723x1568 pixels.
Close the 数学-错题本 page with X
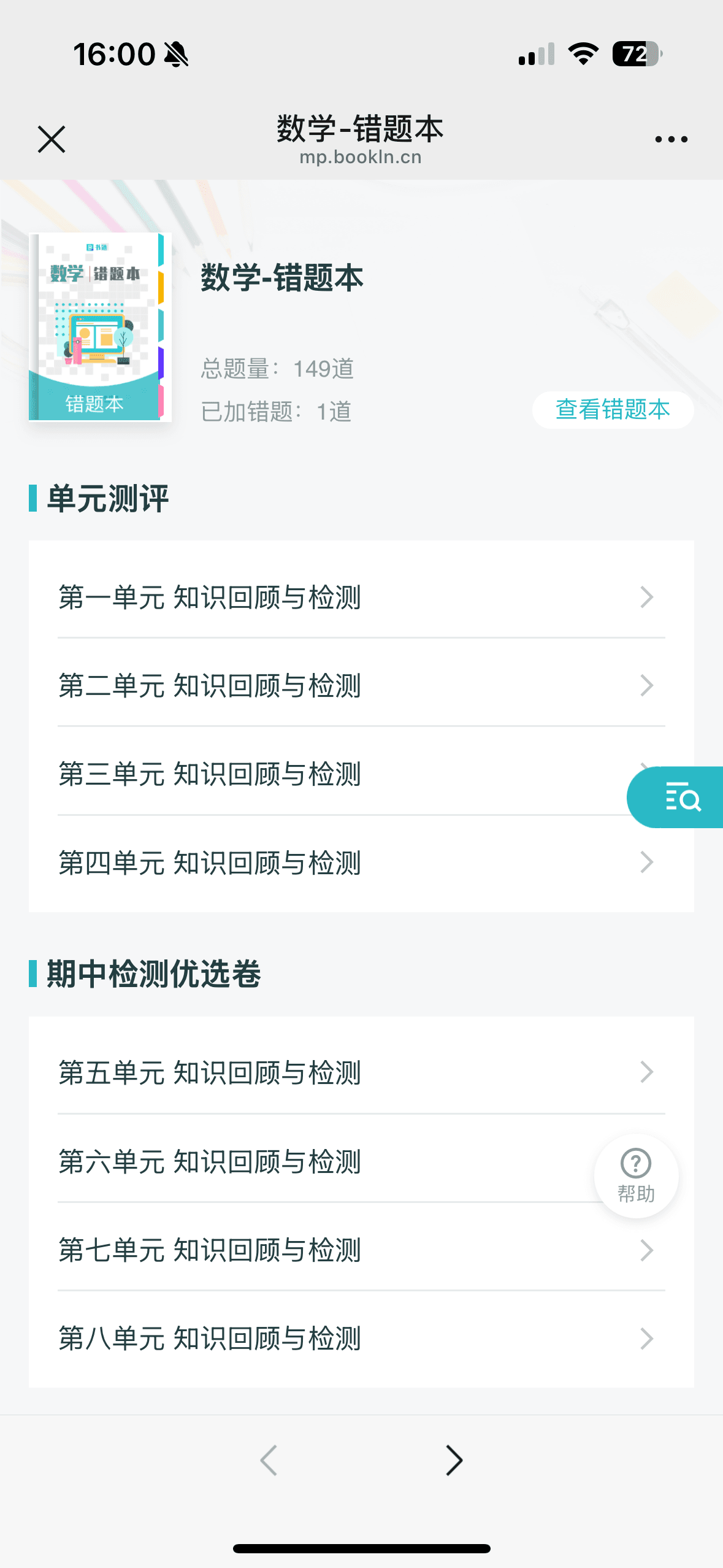(x=52, y=138)
